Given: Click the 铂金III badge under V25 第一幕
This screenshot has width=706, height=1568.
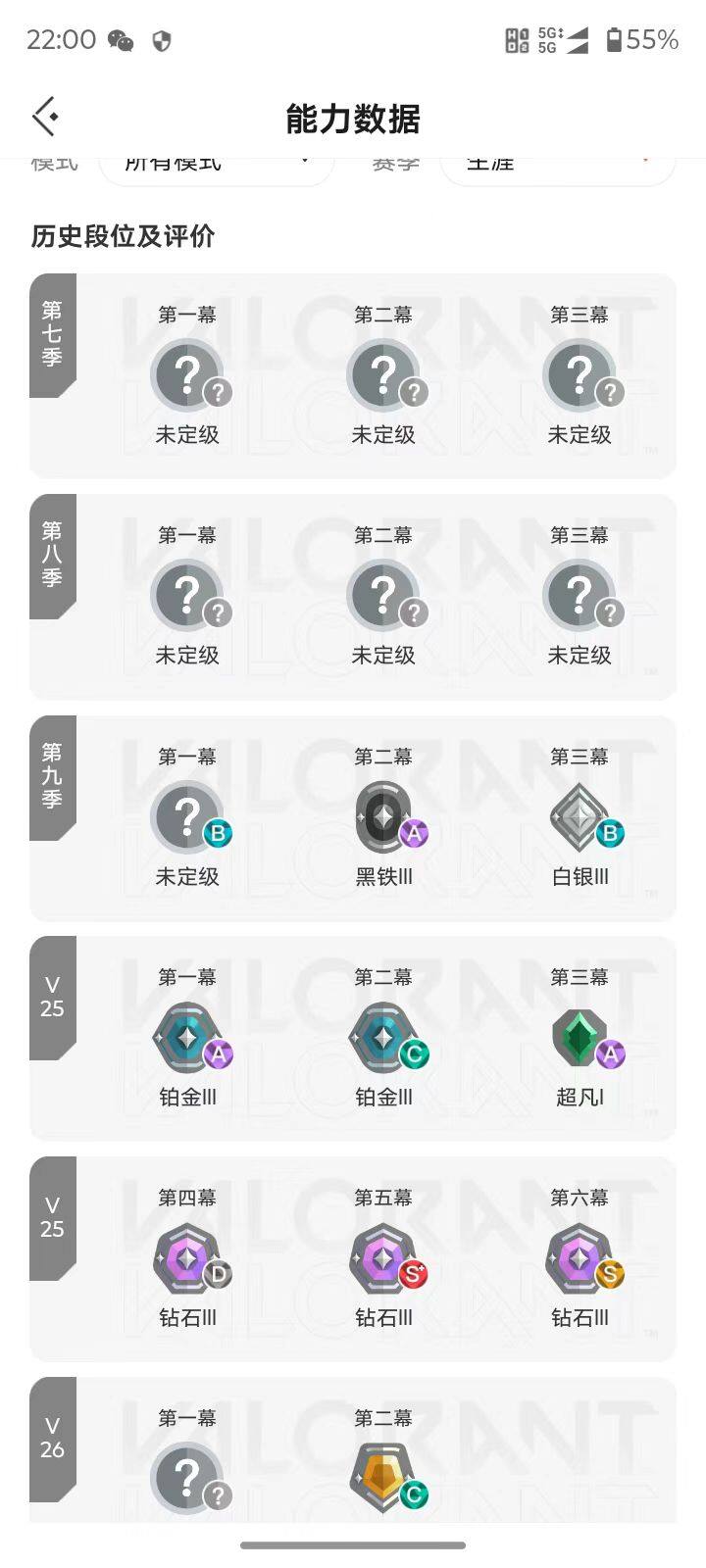Looking at the screenshot, I should coord(187,1039).
